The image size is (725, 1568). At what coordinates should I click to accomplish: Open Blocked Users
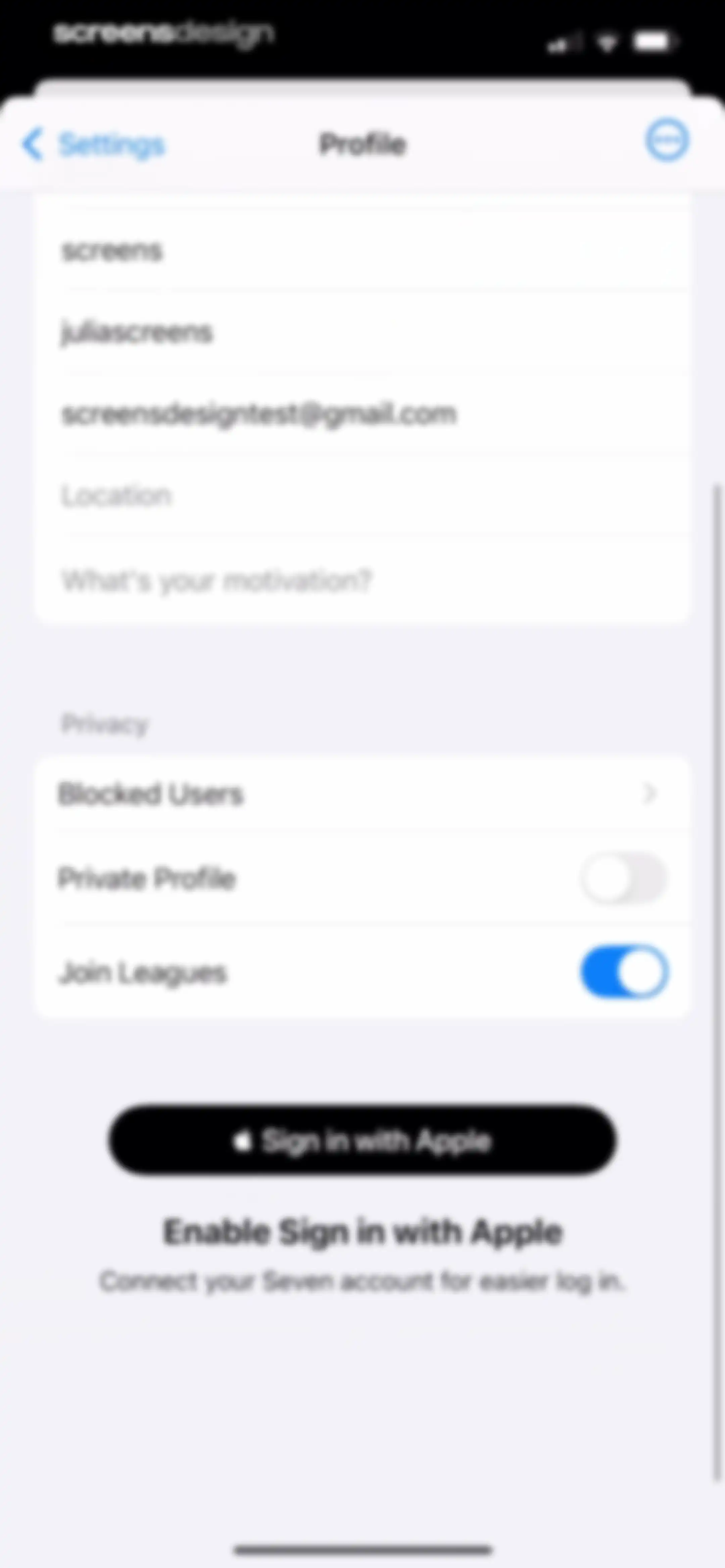362,794
